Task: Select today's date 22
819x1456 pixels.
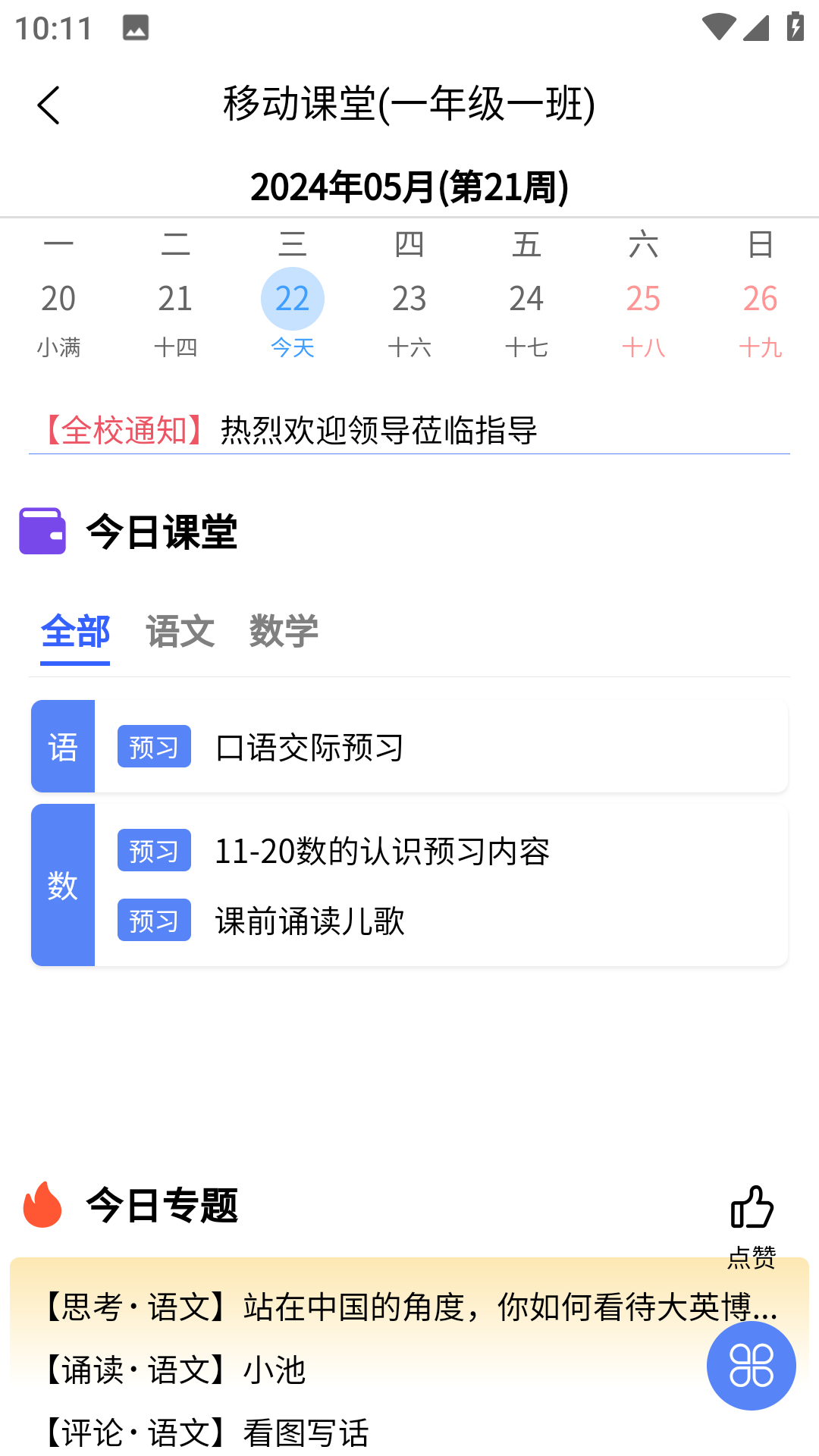Action: click(292, 298)
